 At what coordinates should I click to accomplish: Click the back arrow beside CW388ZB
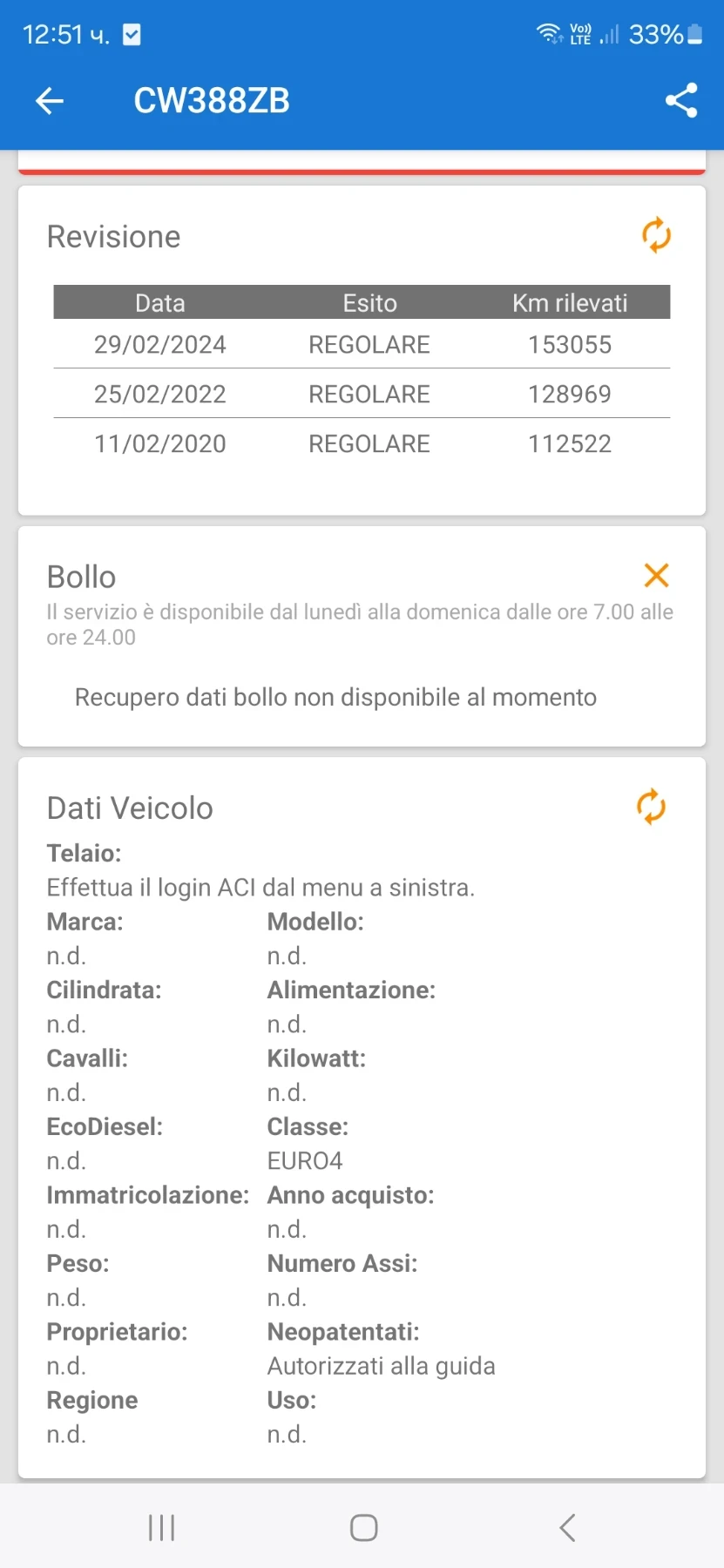[x=49, y=100]
